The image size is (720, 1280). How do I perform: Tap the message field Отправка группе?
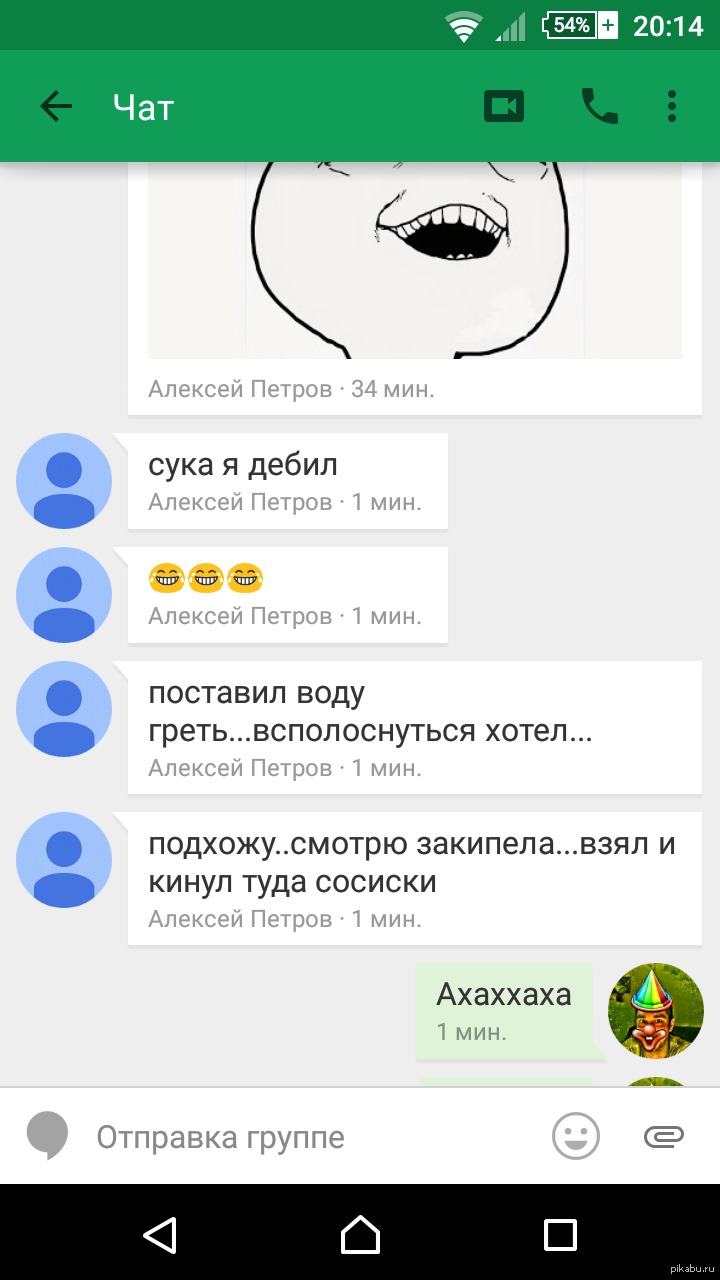300,1137
